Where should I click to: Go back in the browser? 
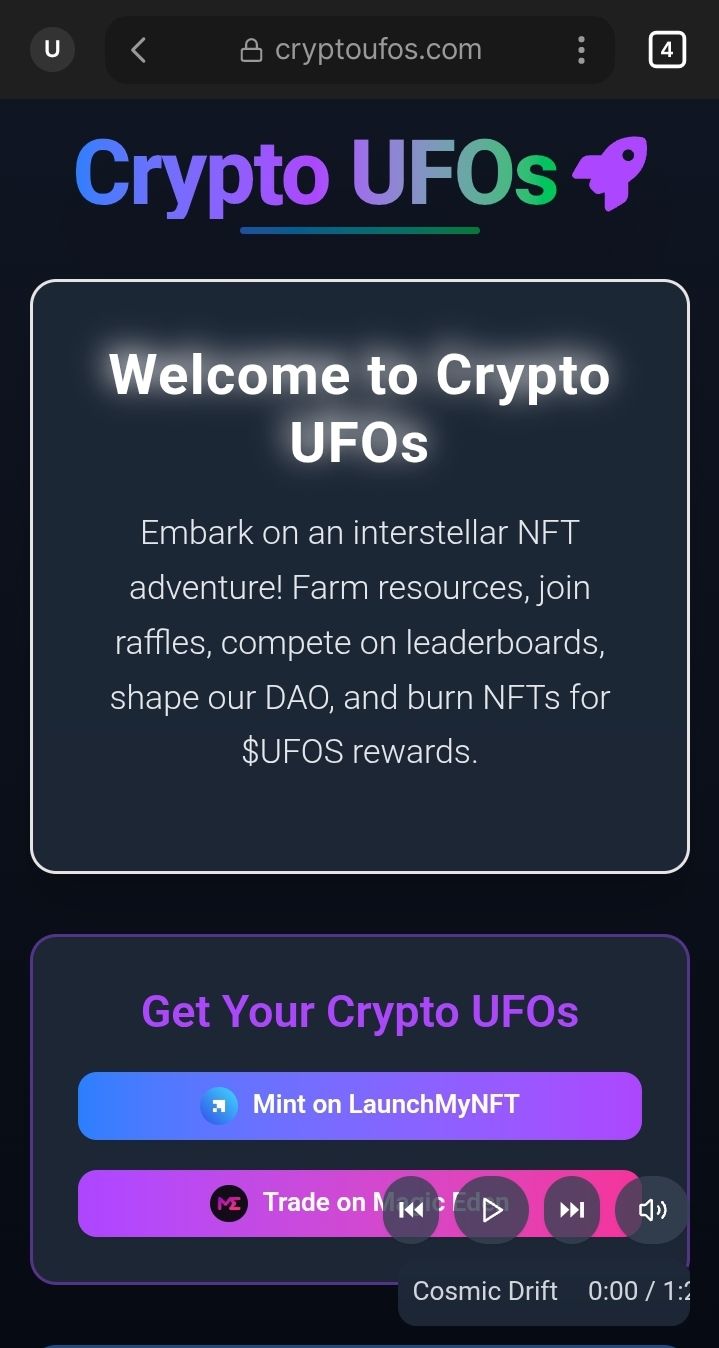(x=139, y=50)
